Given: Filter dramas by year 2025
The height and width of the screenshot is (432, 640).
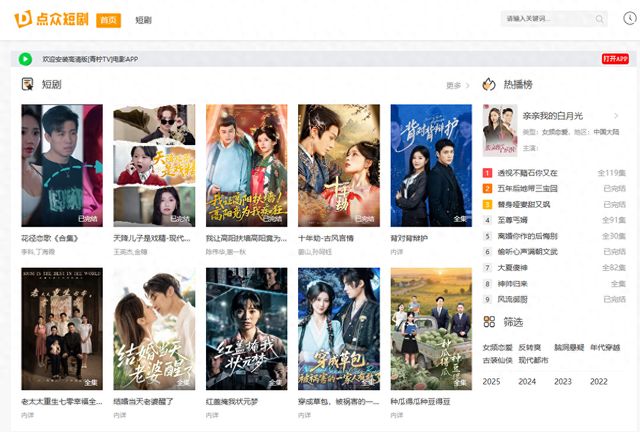Looking at the screenshot, I should click(x=492, y=381).
